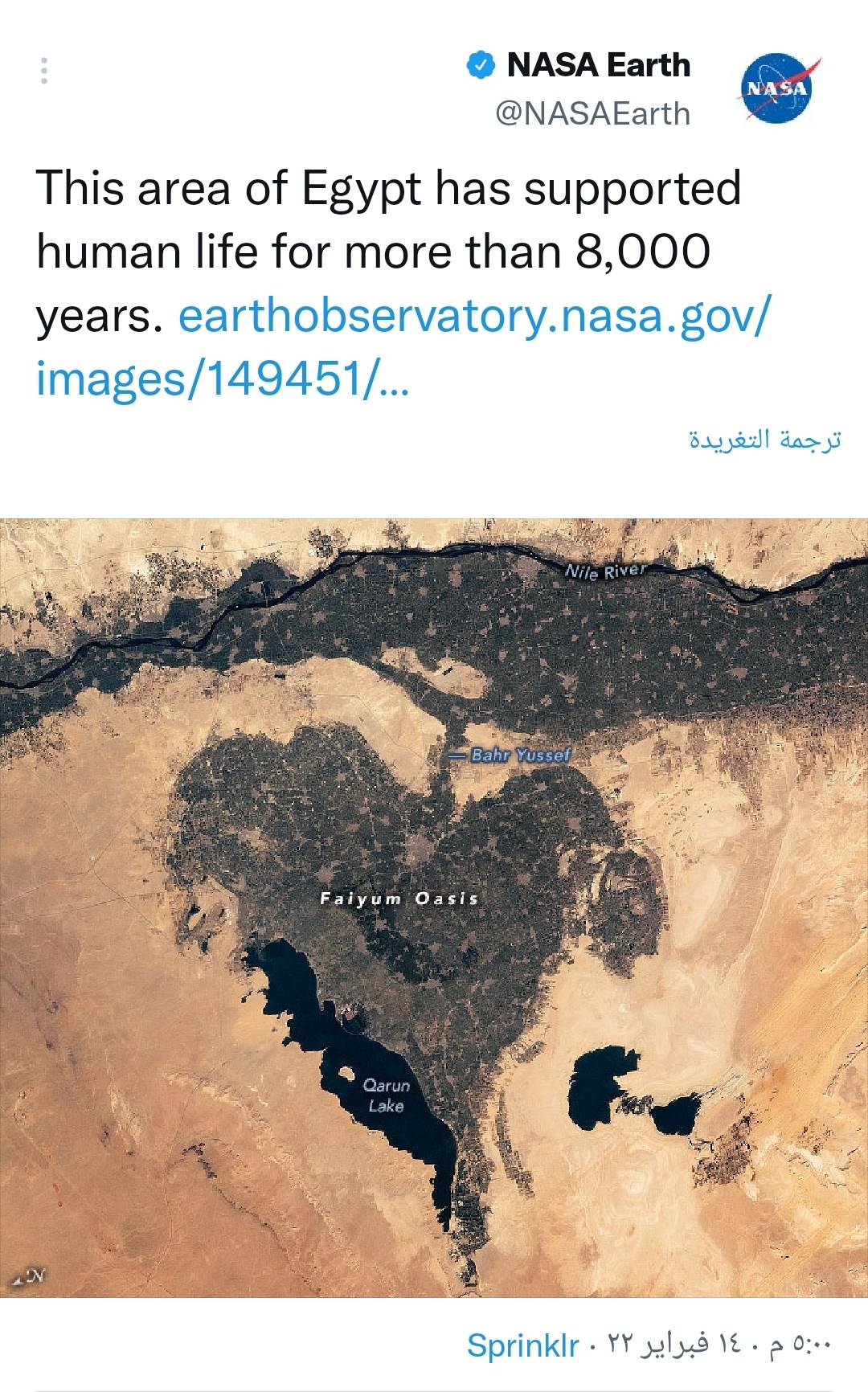Open the tweet overflow menu
Screen dimensions: 868x1392
click(44, 72)
